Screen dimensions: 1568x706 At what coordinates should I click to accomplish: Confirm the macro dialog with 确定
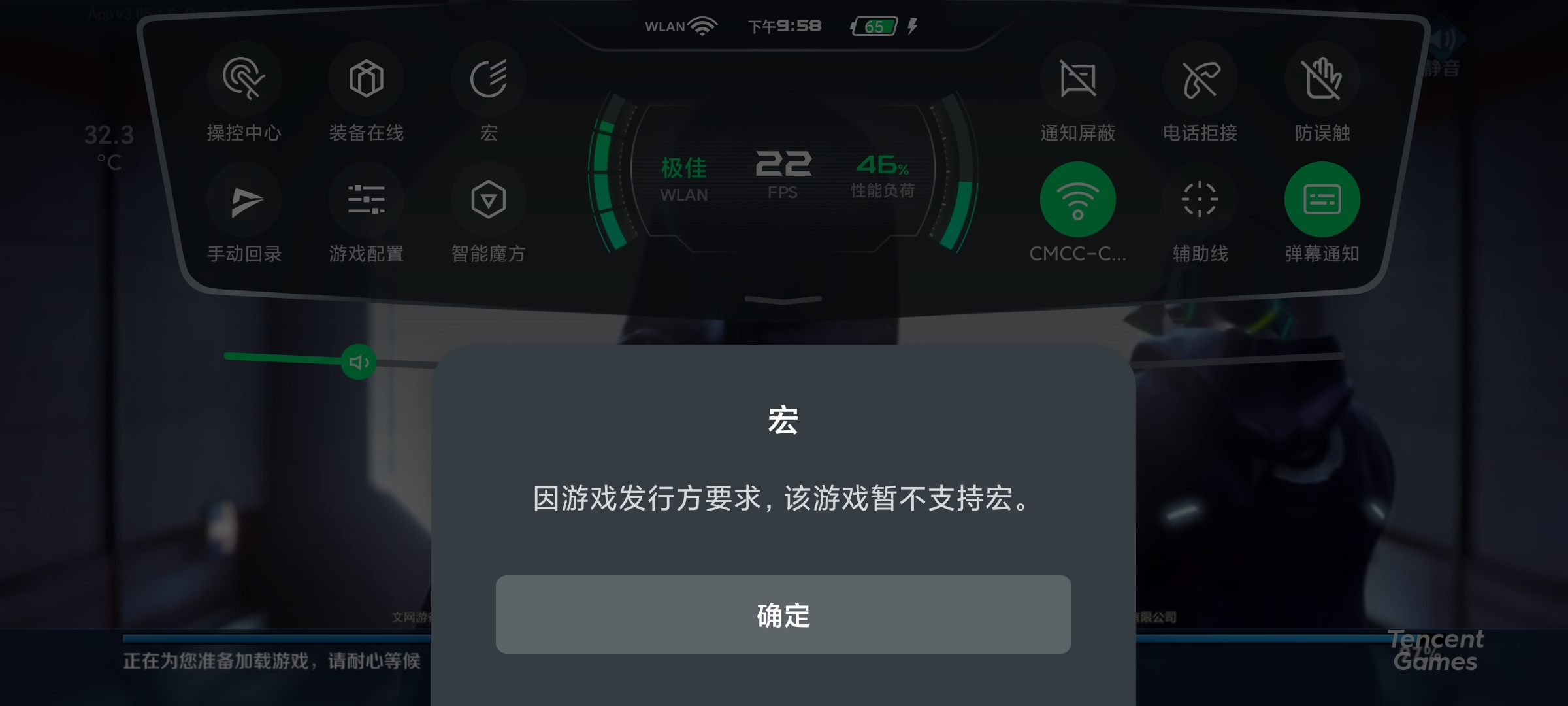coord(783,614)
